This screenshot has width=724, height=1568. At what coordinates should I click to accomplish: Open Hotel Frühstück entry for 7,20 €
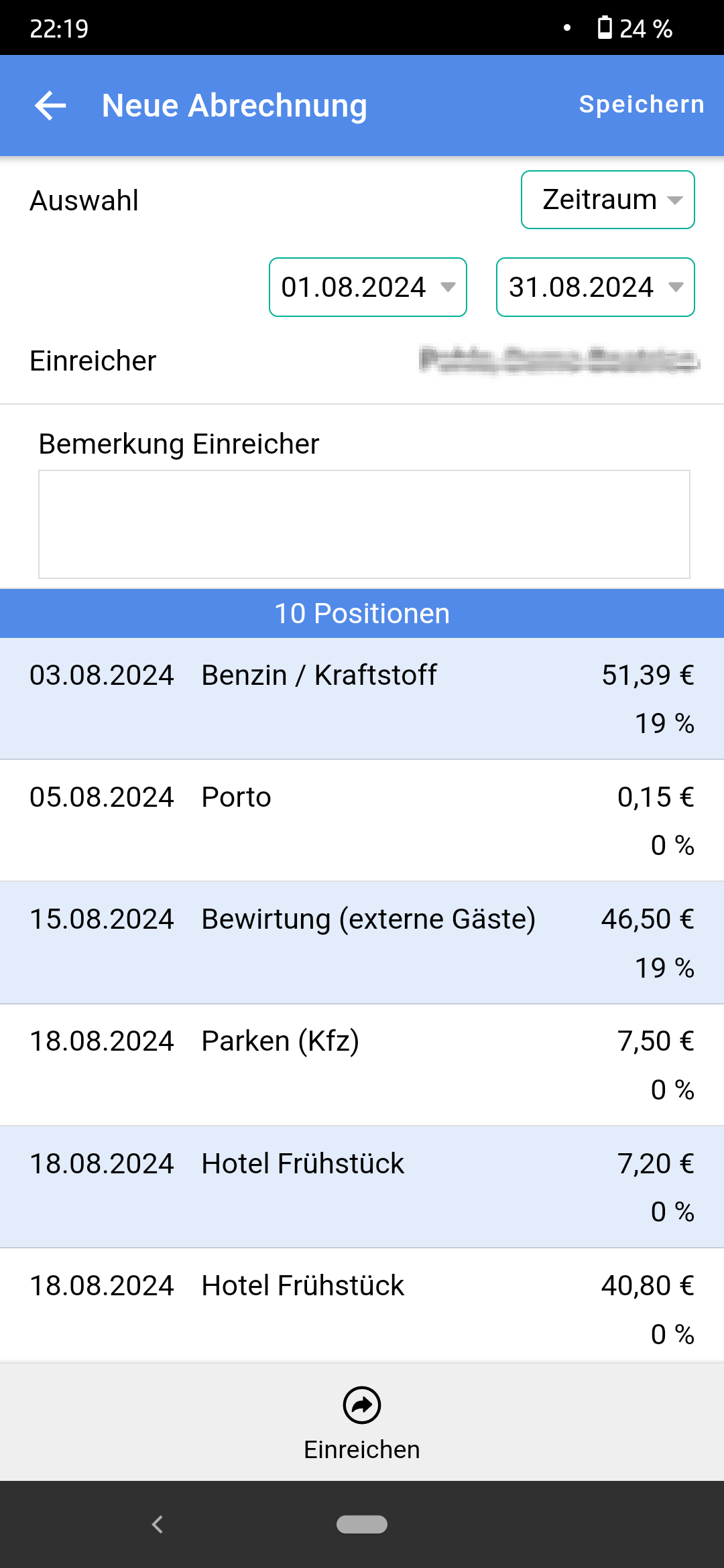pyautogui.click(x=362, y=1187)
